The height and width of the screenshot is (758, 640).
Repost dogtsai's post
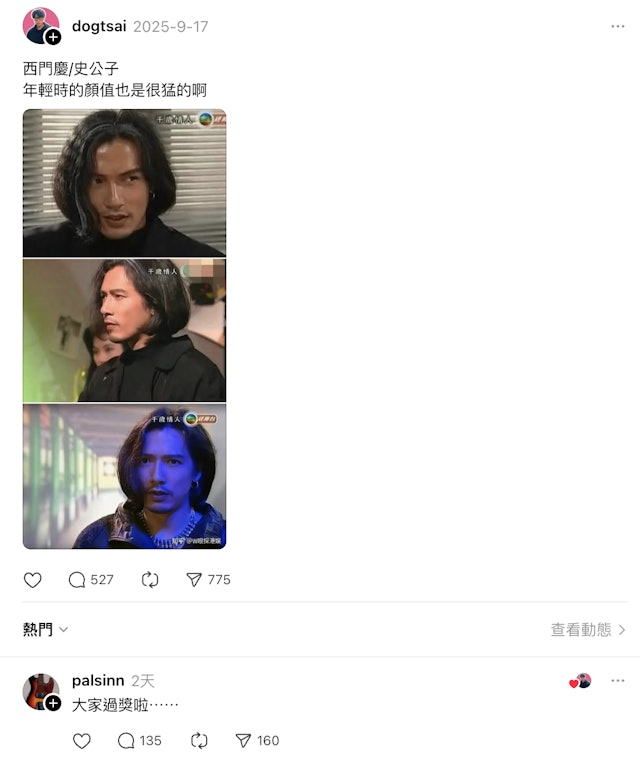click(151, 580)
